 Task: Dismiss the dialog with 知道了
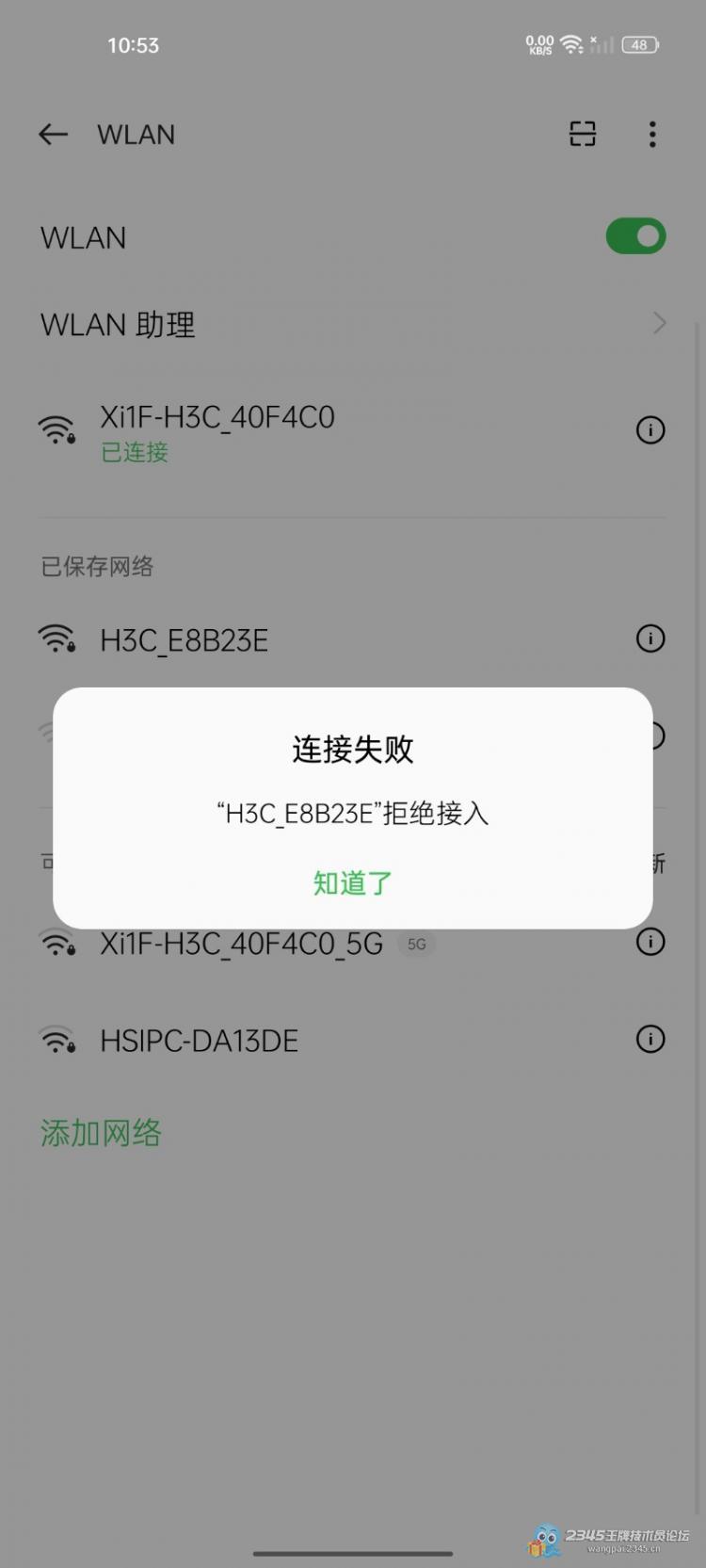(353, 883)
